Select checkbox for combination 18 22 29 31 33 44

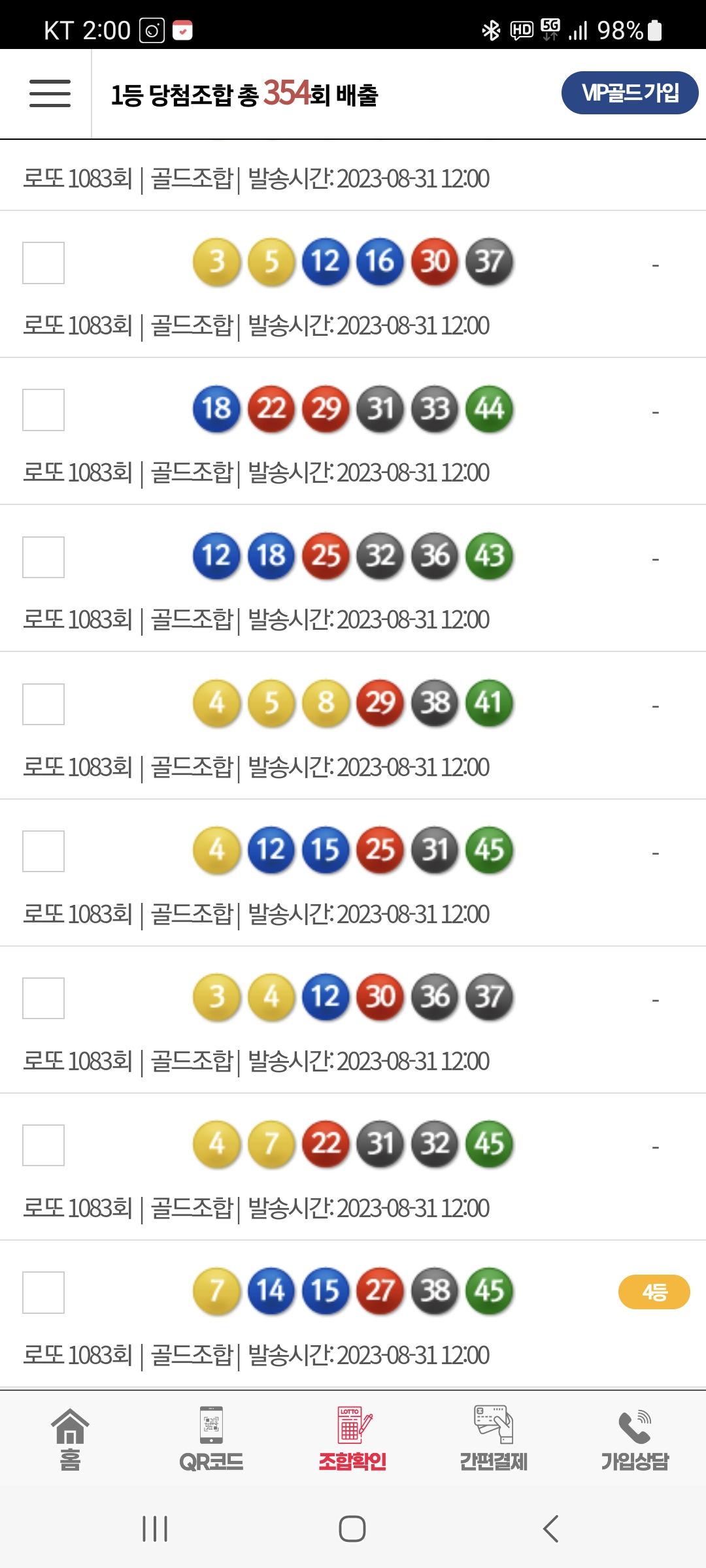coord(43,410)
